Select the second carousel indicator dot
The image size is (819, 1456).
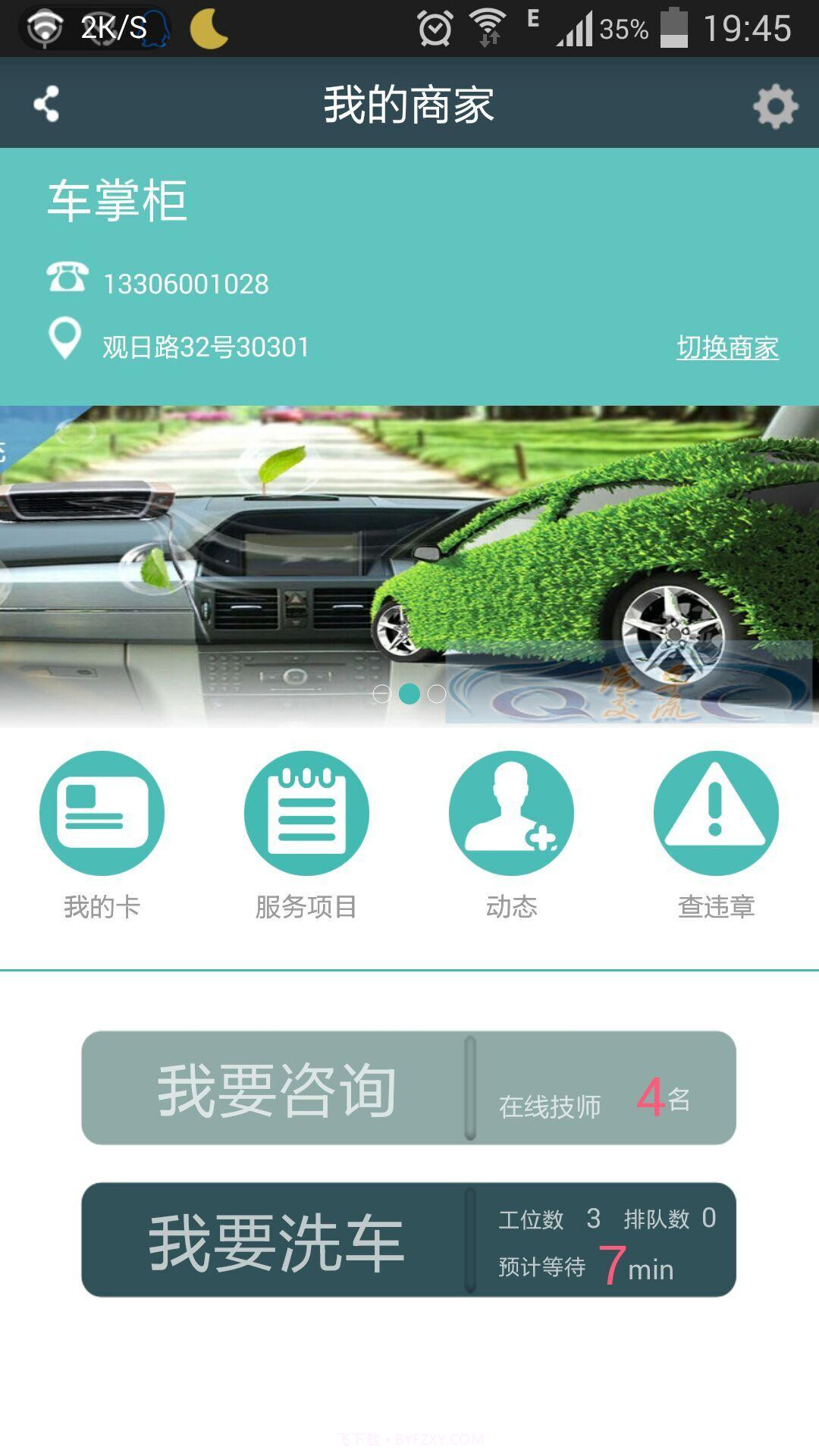[x=410, y=693]
